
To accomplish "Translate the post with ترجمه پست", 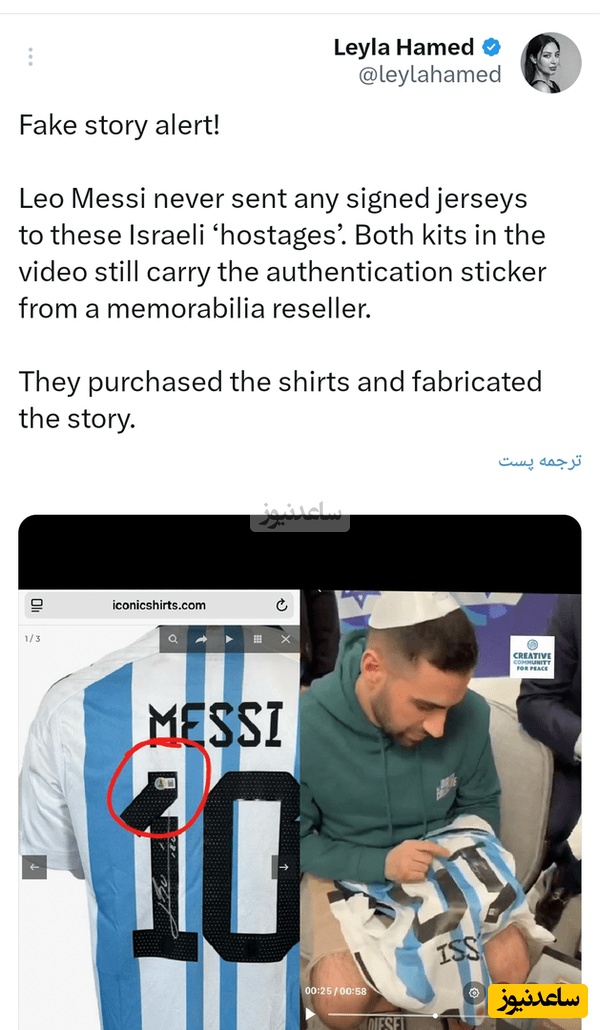I will click(540, 461).
